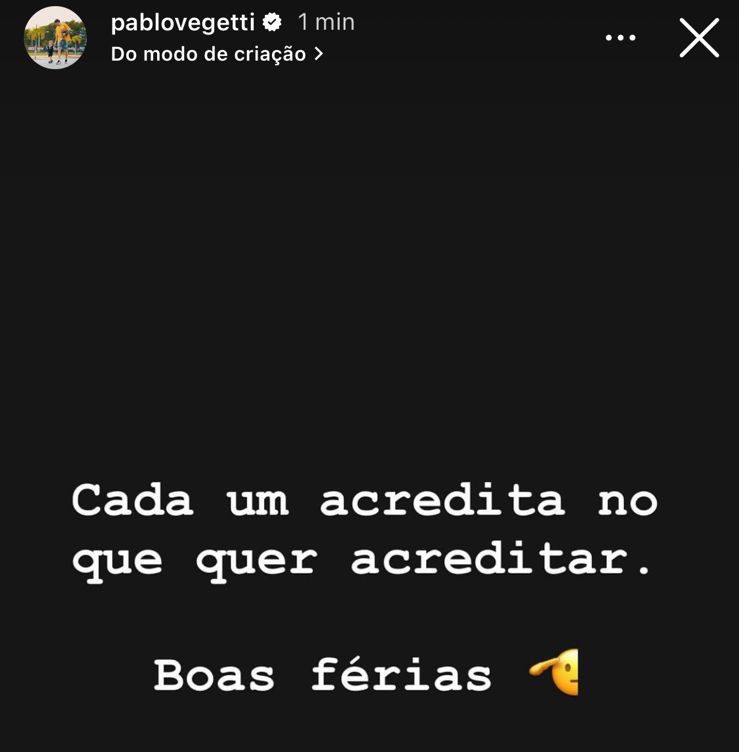Open the 'Do modo de criação' link
Screen dimensions: 739x752
click(216, 54)
